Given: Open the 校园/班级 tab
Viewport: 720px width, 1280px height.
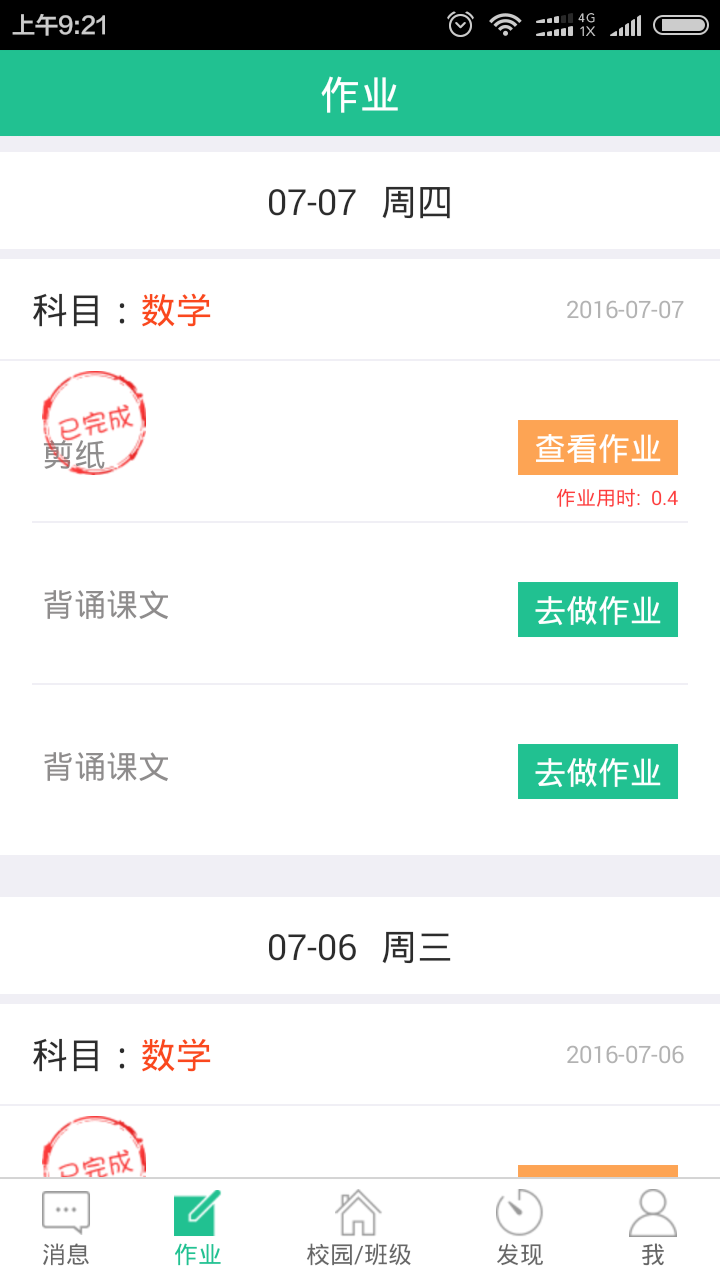Looking at the screenshot, I should click(359, 1228).
